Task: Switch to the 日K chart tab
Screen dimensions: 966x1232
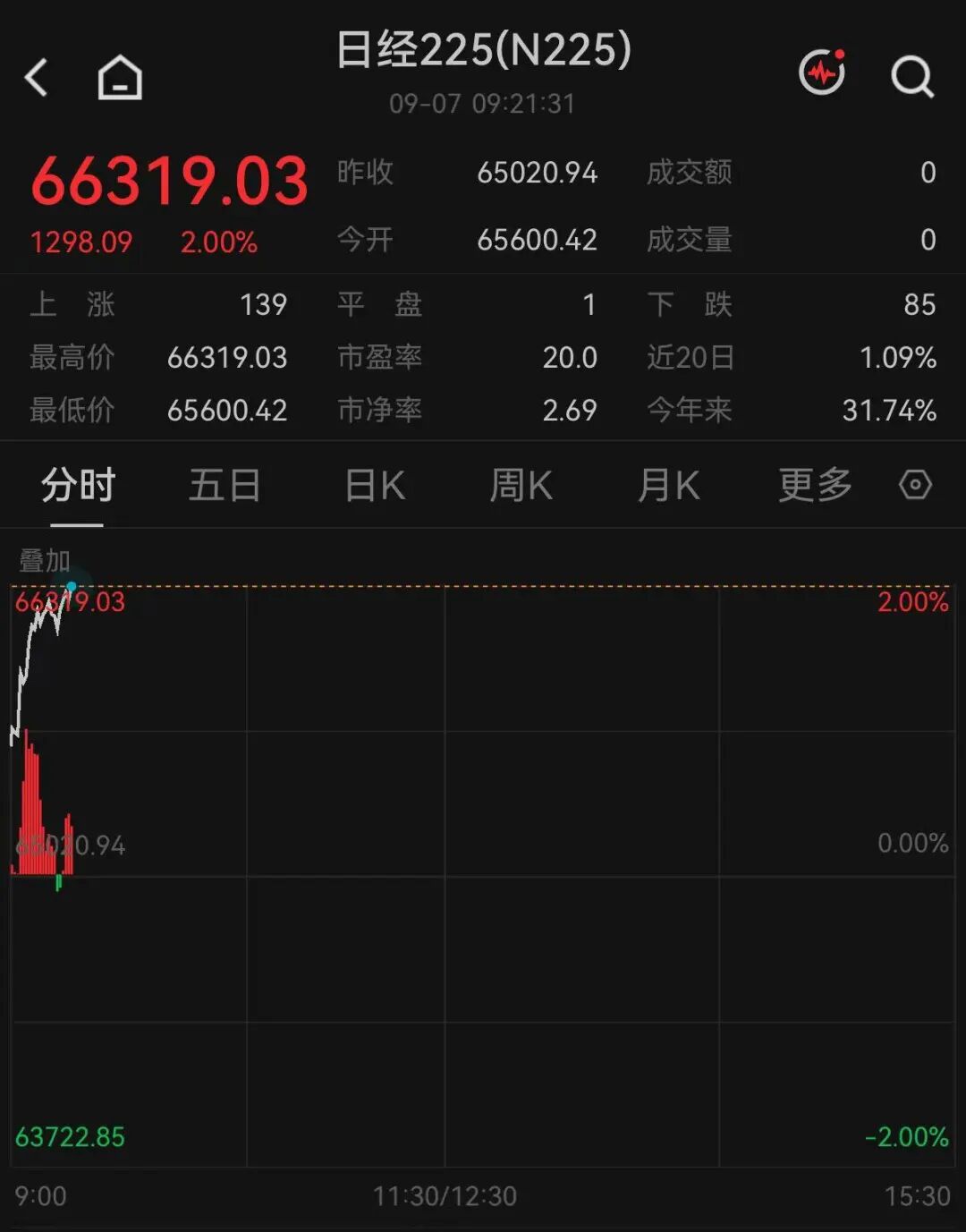Action: coord(376,486)
